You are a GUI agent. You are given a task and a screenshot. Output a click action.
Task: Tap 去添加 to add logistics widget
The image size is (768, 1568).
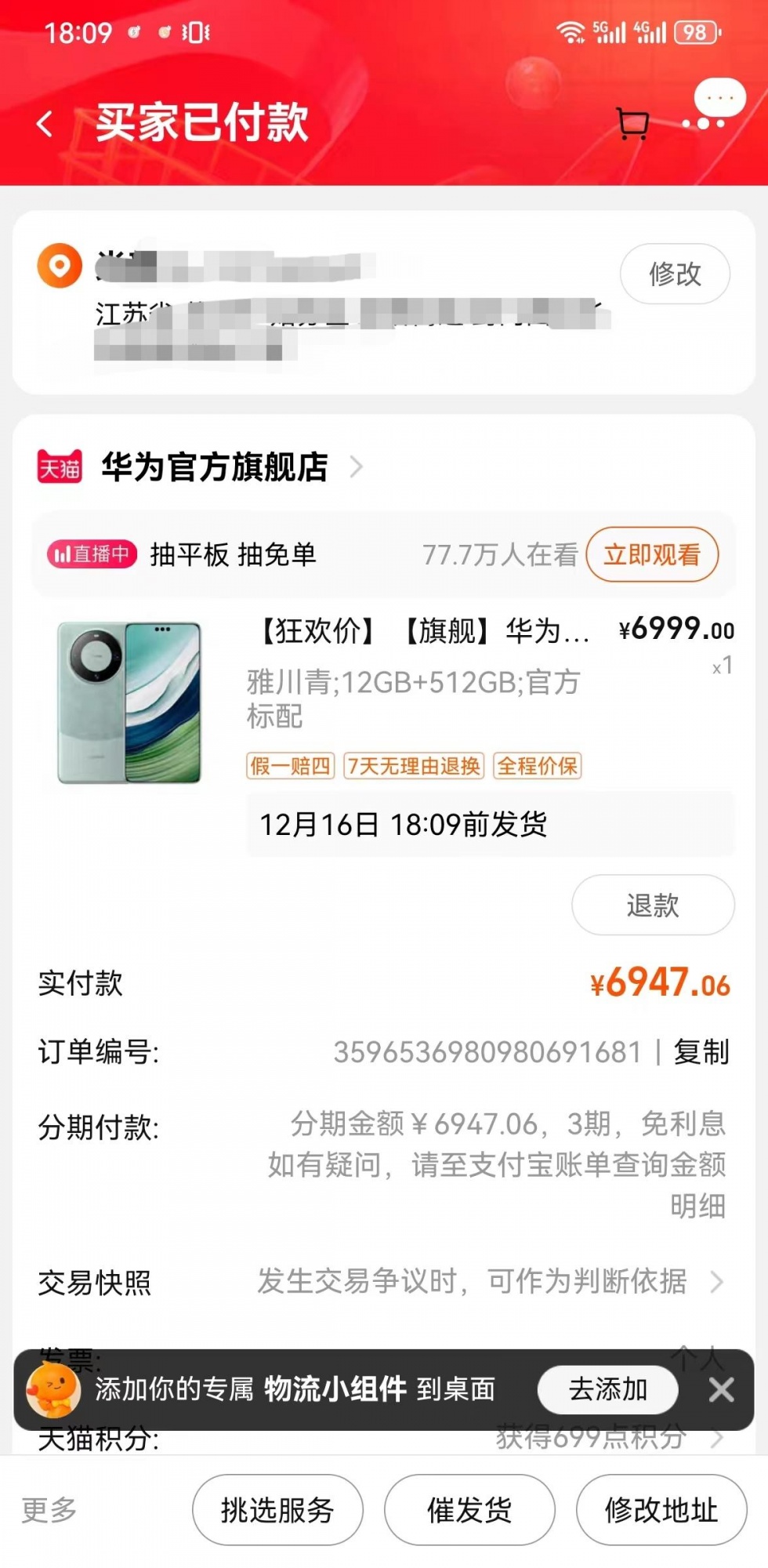click(607, 1389)
